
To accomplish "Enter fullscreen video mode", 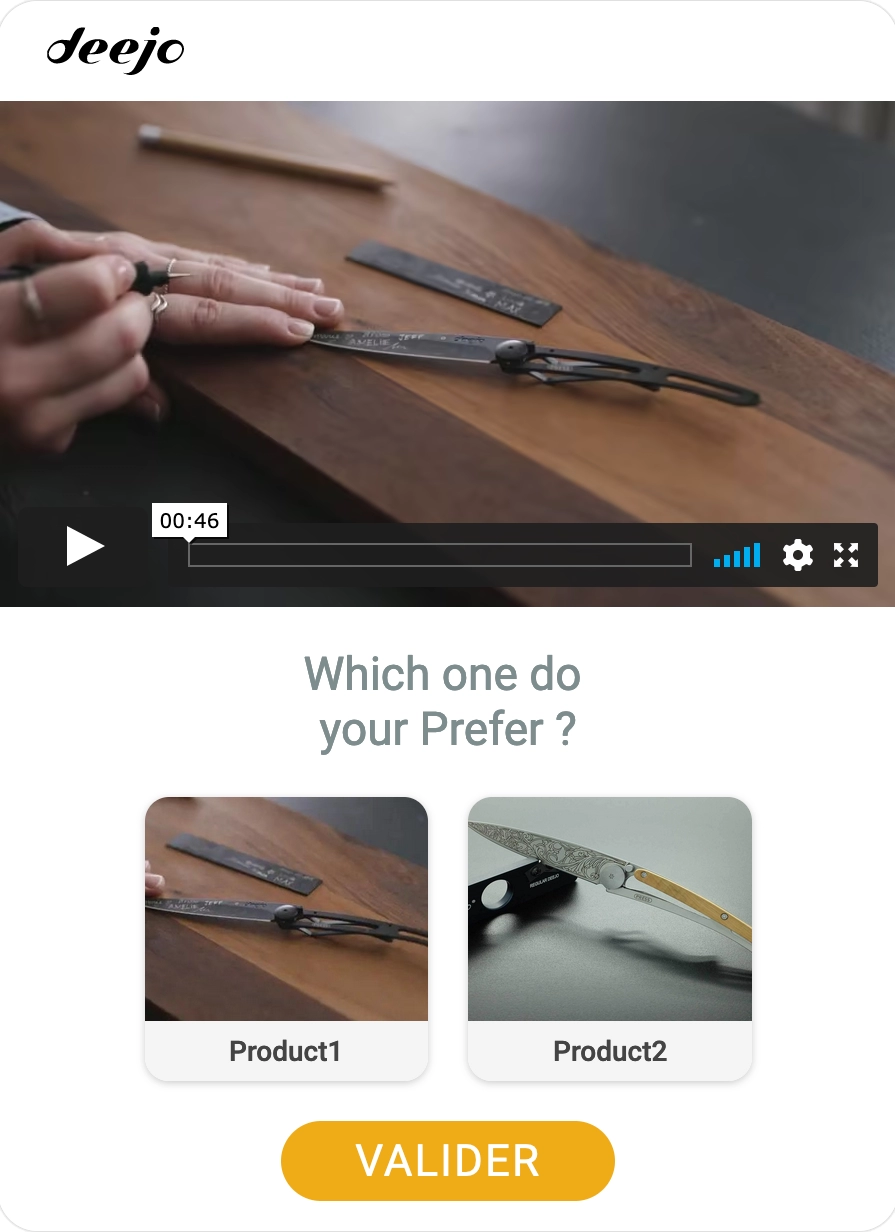I will (846, 555).
